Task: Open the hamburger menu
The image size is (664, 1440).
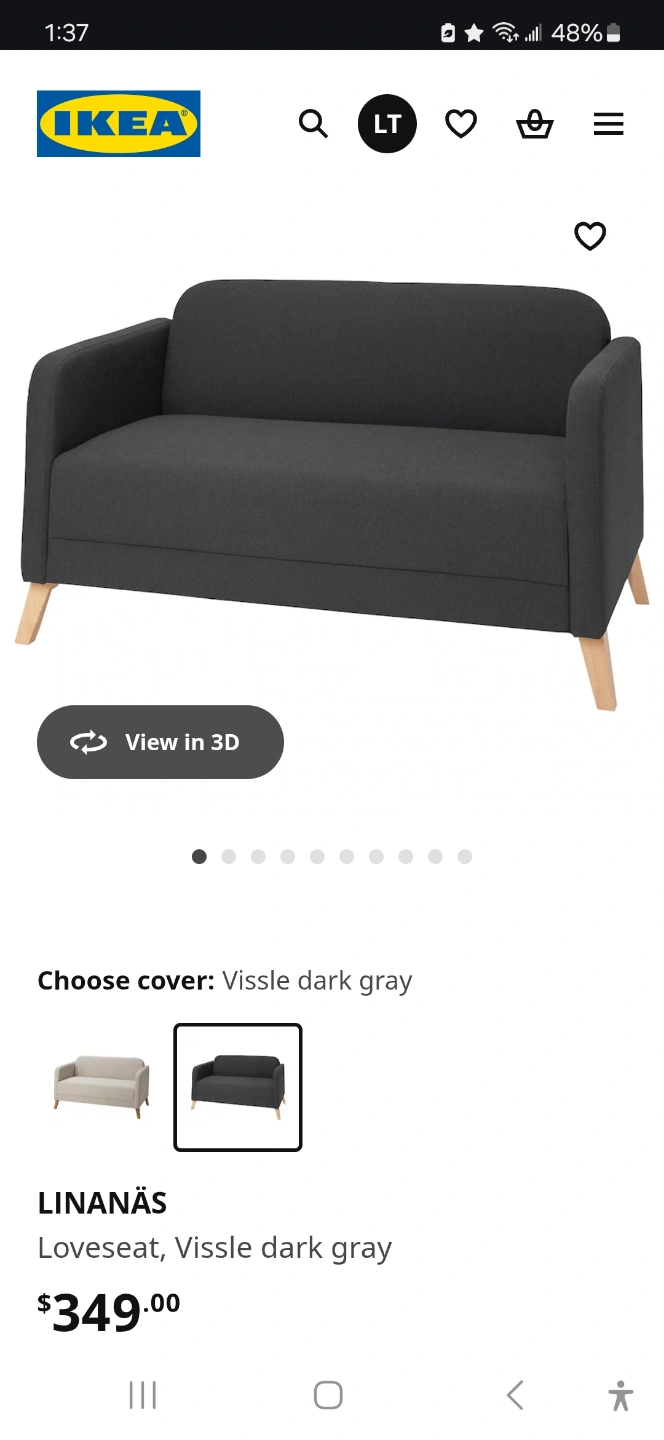Action: 609,124
